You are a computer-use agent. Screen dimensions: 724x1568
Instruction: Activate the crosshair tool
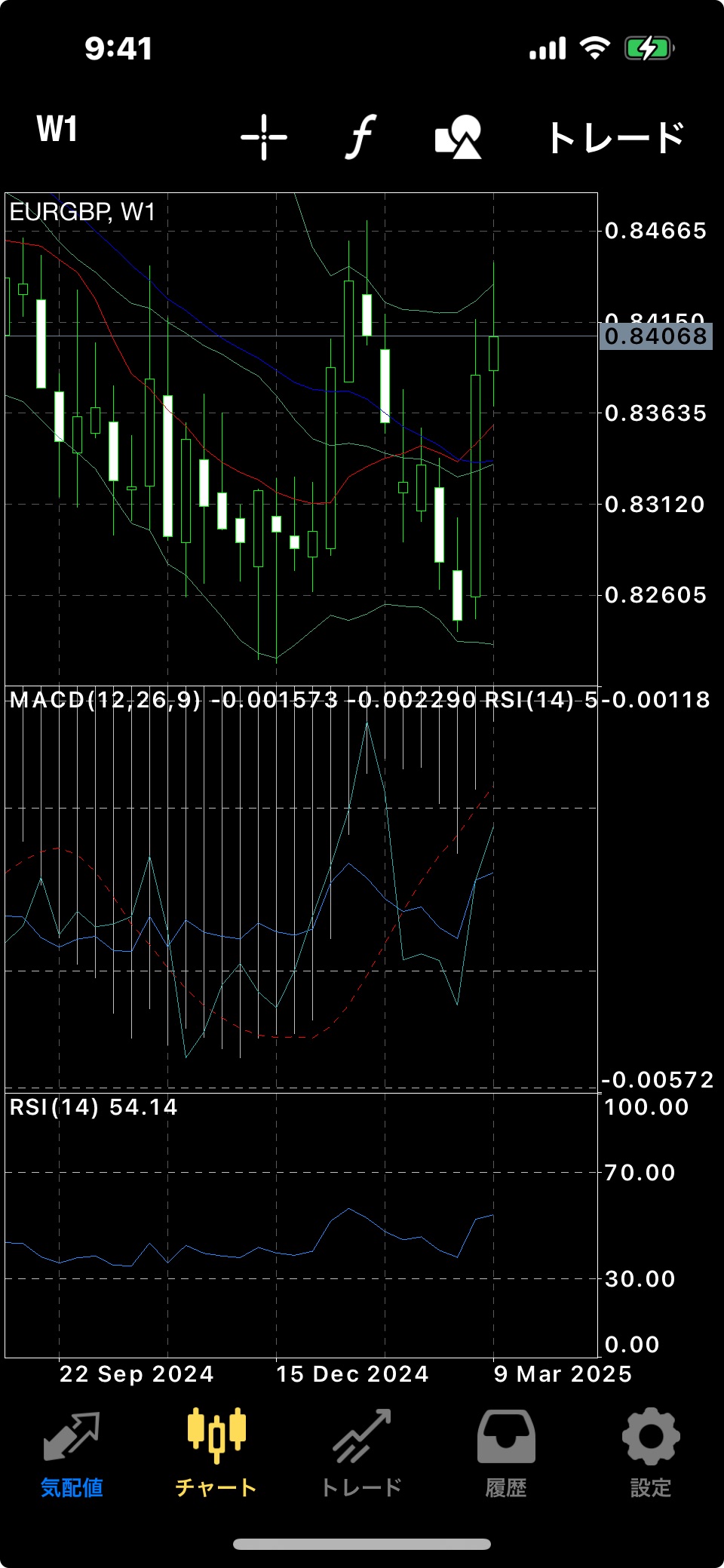click(x=264, y=137)
